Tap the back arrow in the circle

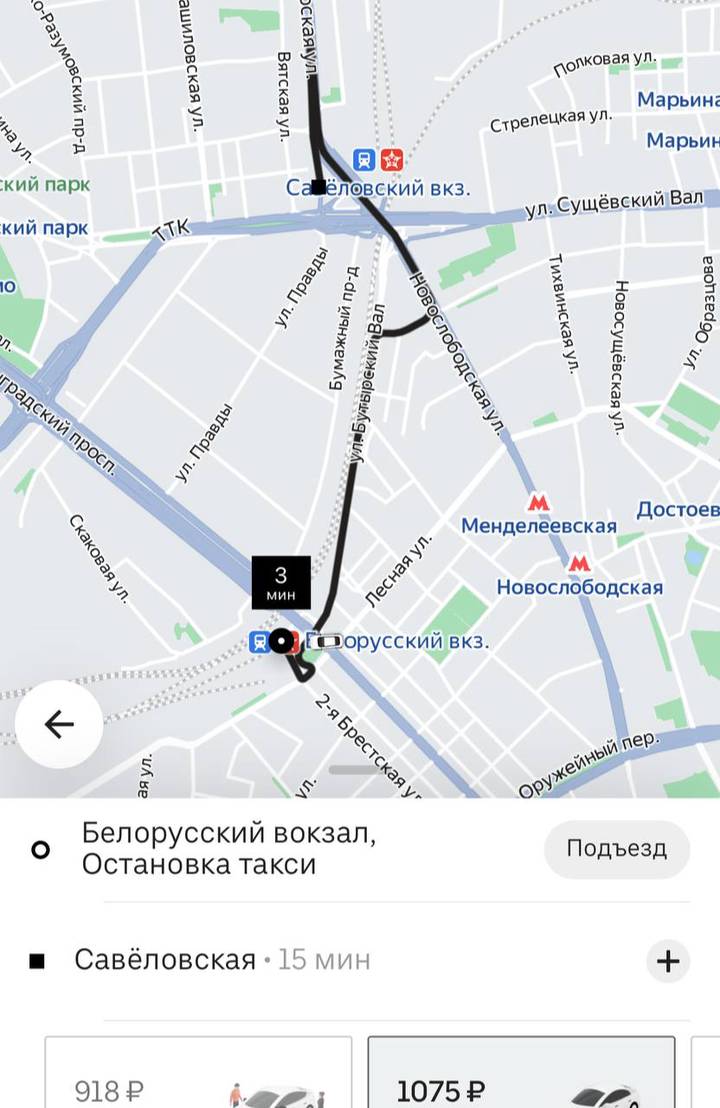(57, 726)
